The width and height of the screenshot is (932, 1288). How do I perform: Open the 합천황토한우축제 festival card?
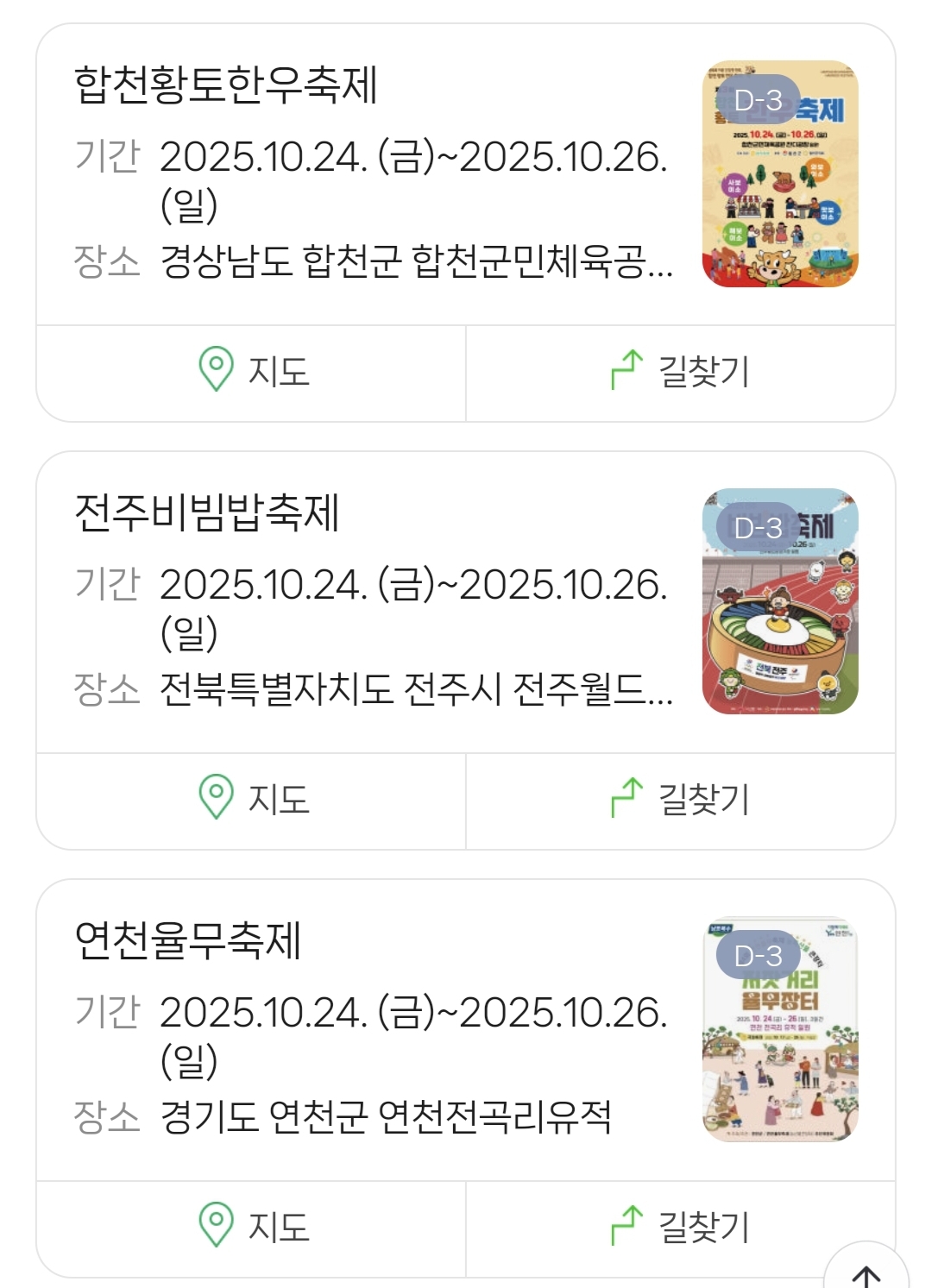click(226, 85)
